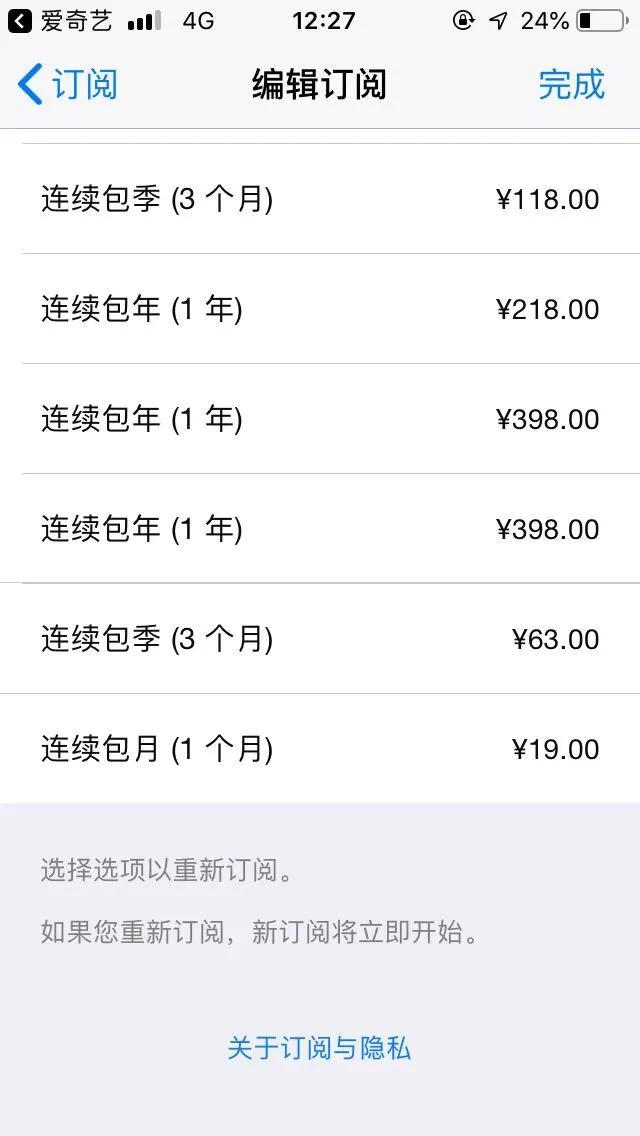Tap 完成 to finish editing
The image size is (640, 1136).
click(571, 84)
